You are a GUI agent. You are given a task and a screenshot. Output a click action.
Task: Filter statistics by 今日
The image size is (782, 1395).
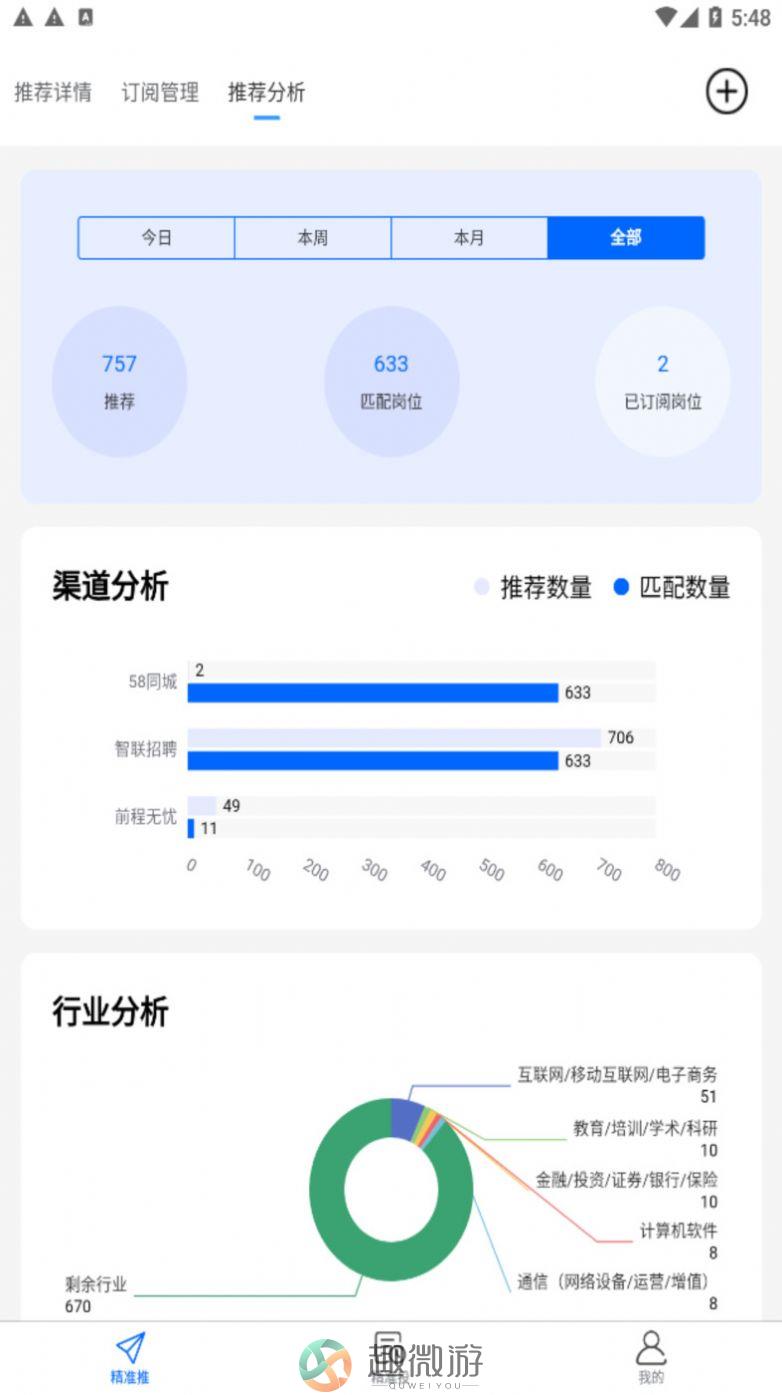[x=156, y=238]
